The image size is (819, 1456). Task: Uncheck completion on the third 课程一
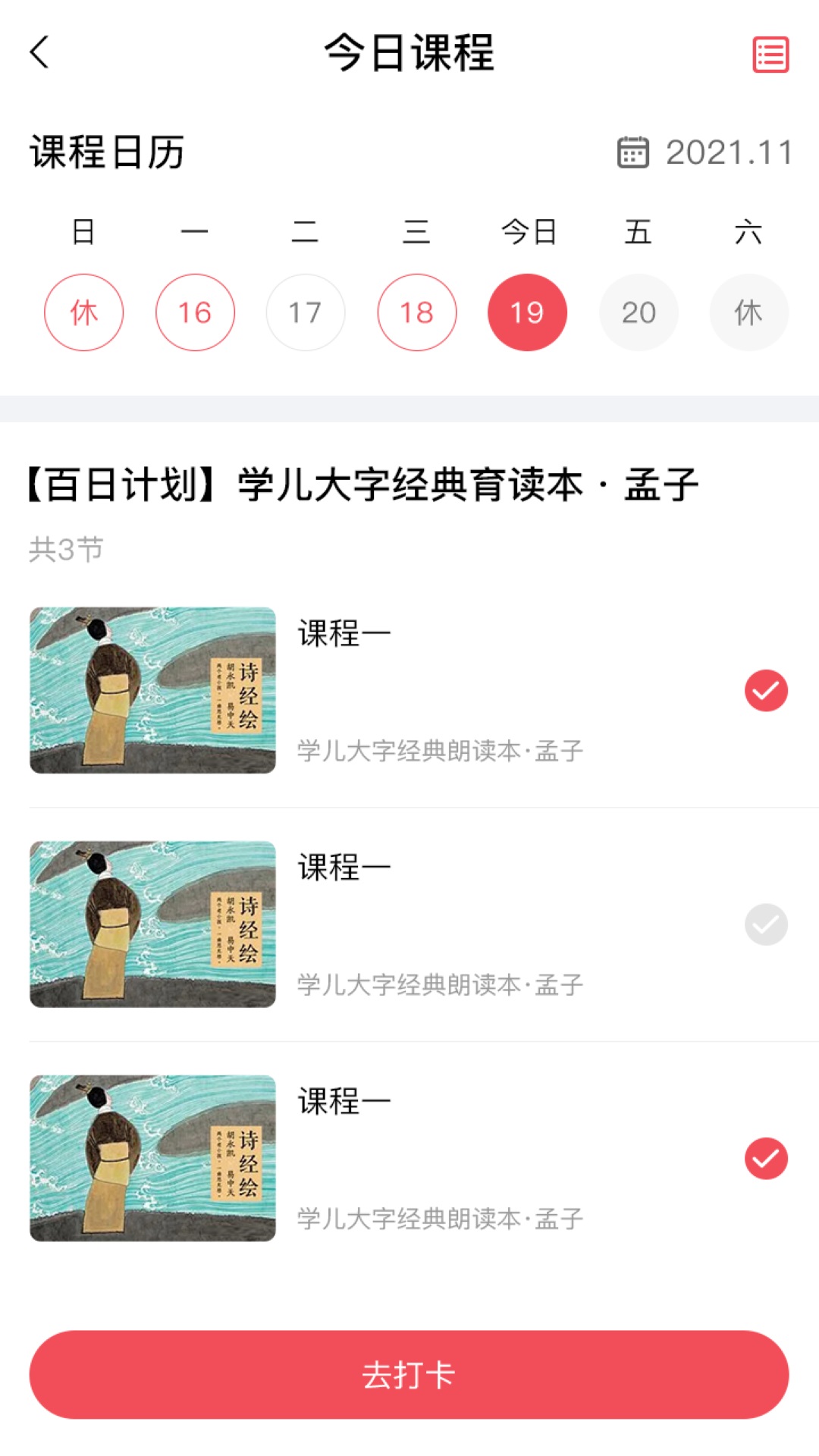coord(766,1158)
